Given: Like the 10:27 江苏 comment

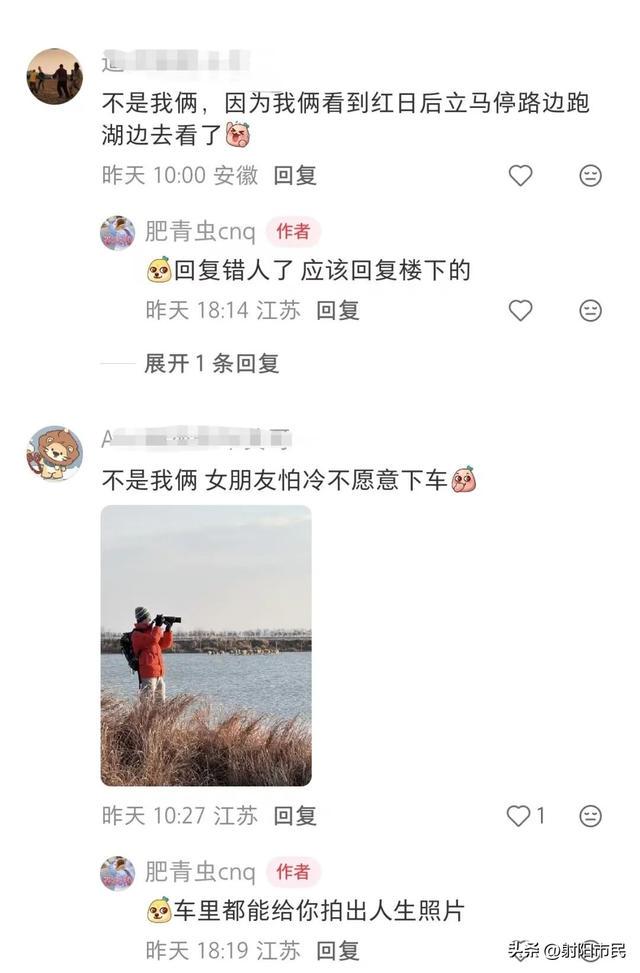Looking at the screenshot, I should tap(519, 816).
